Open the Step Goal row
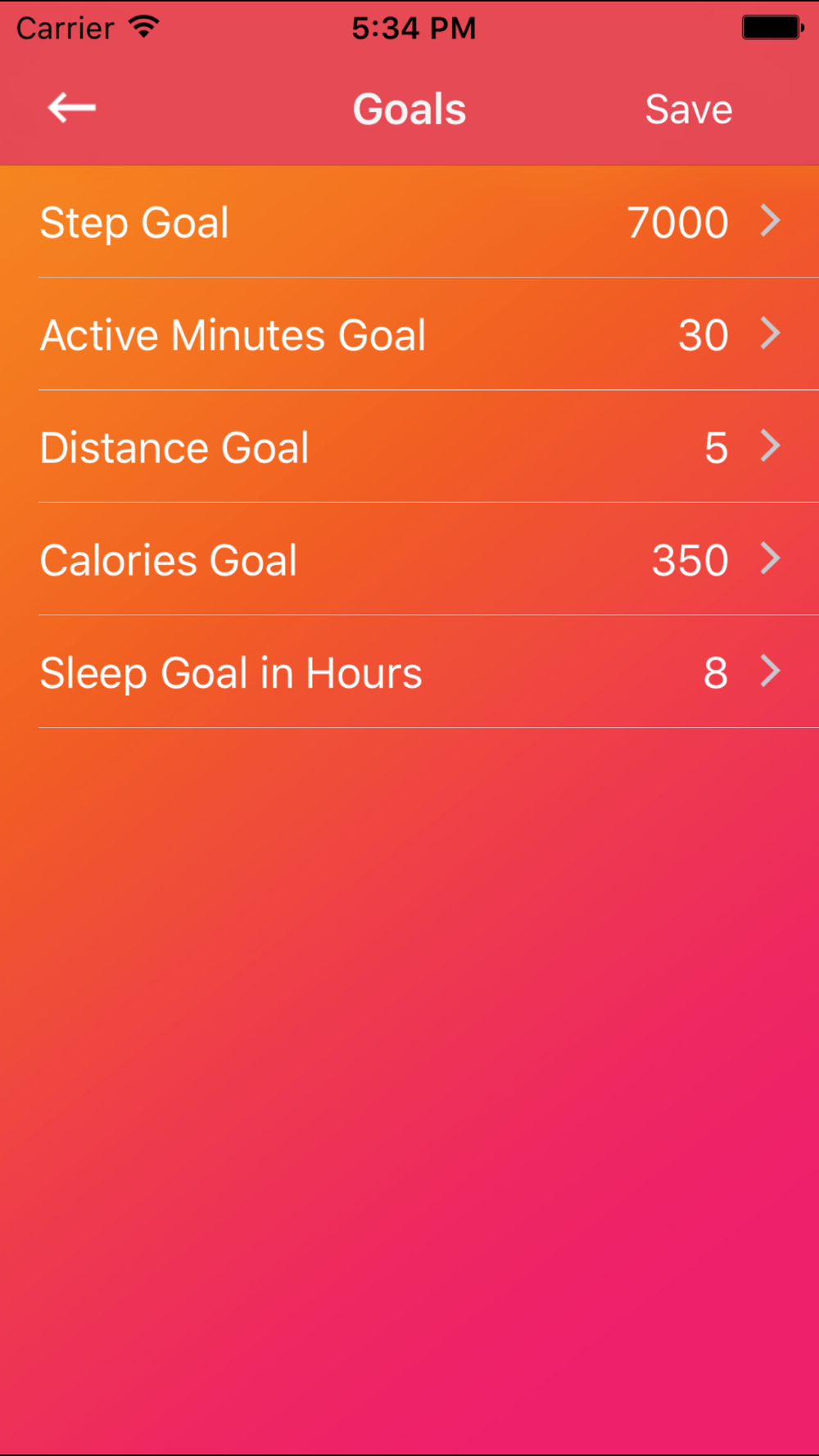The width and height of the screenshot is (819, 1456). point(409,222)
